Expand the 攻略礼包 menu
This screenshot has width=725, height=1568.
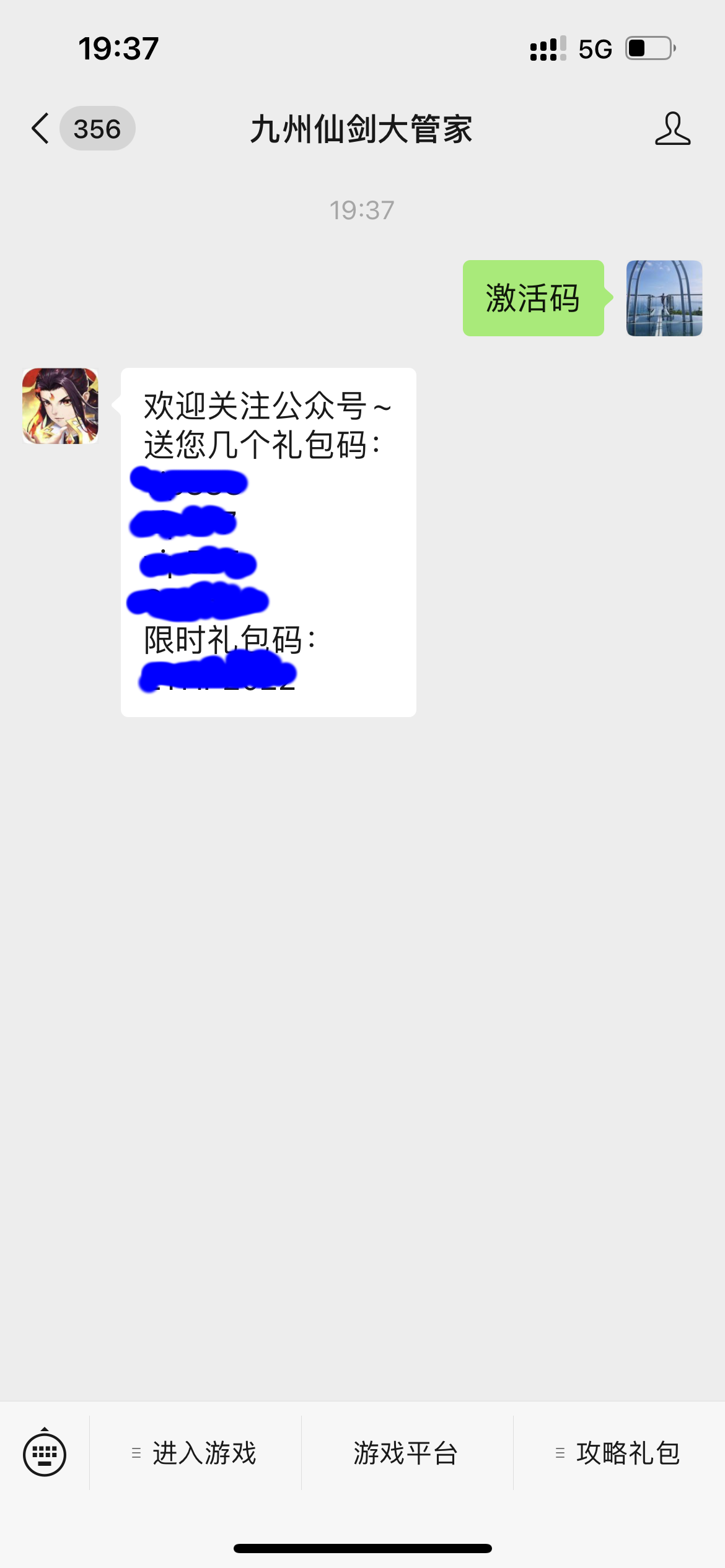[619, 1453]
